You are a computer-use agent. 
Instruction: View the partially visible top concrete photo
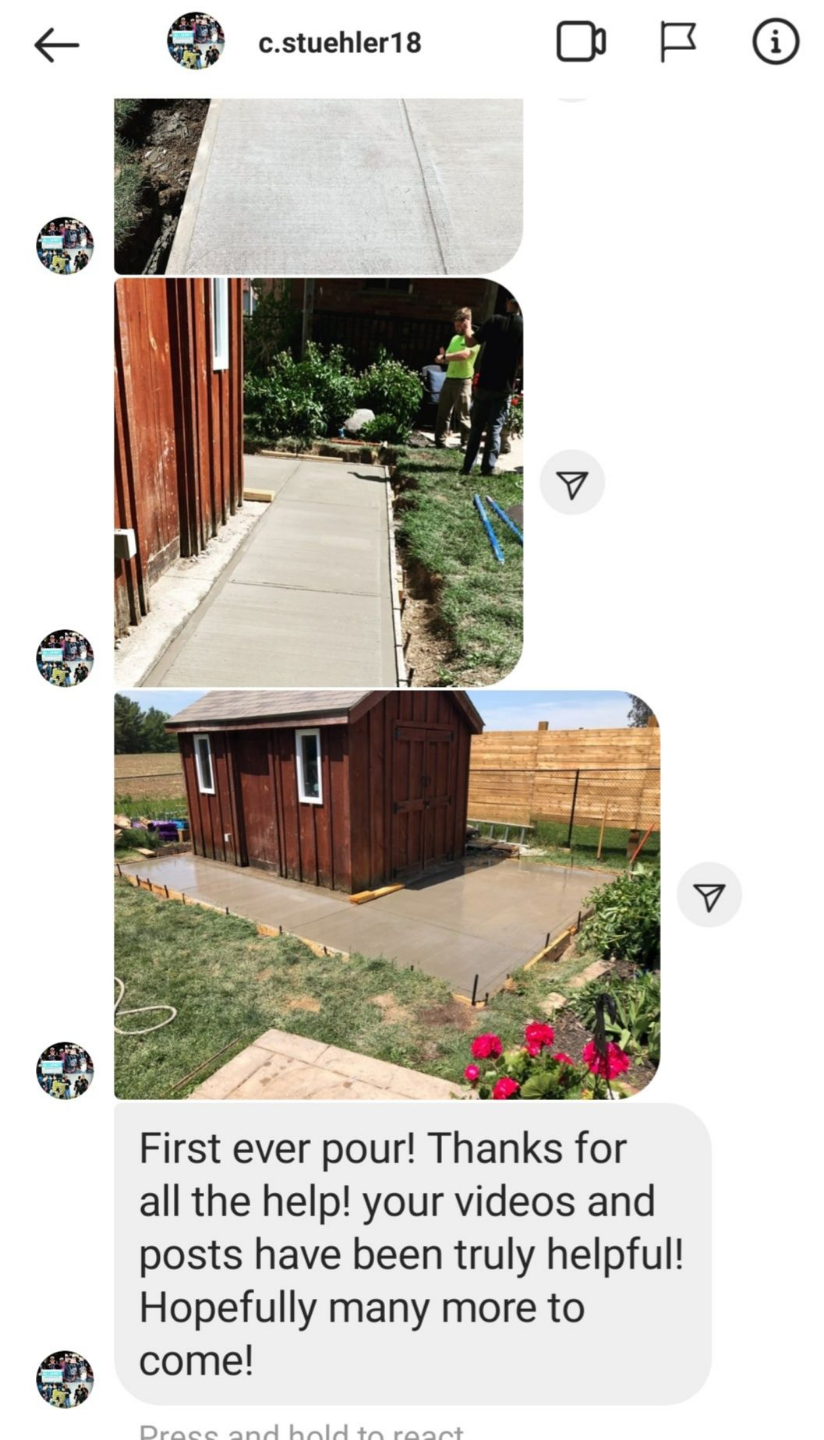[318, 186]
